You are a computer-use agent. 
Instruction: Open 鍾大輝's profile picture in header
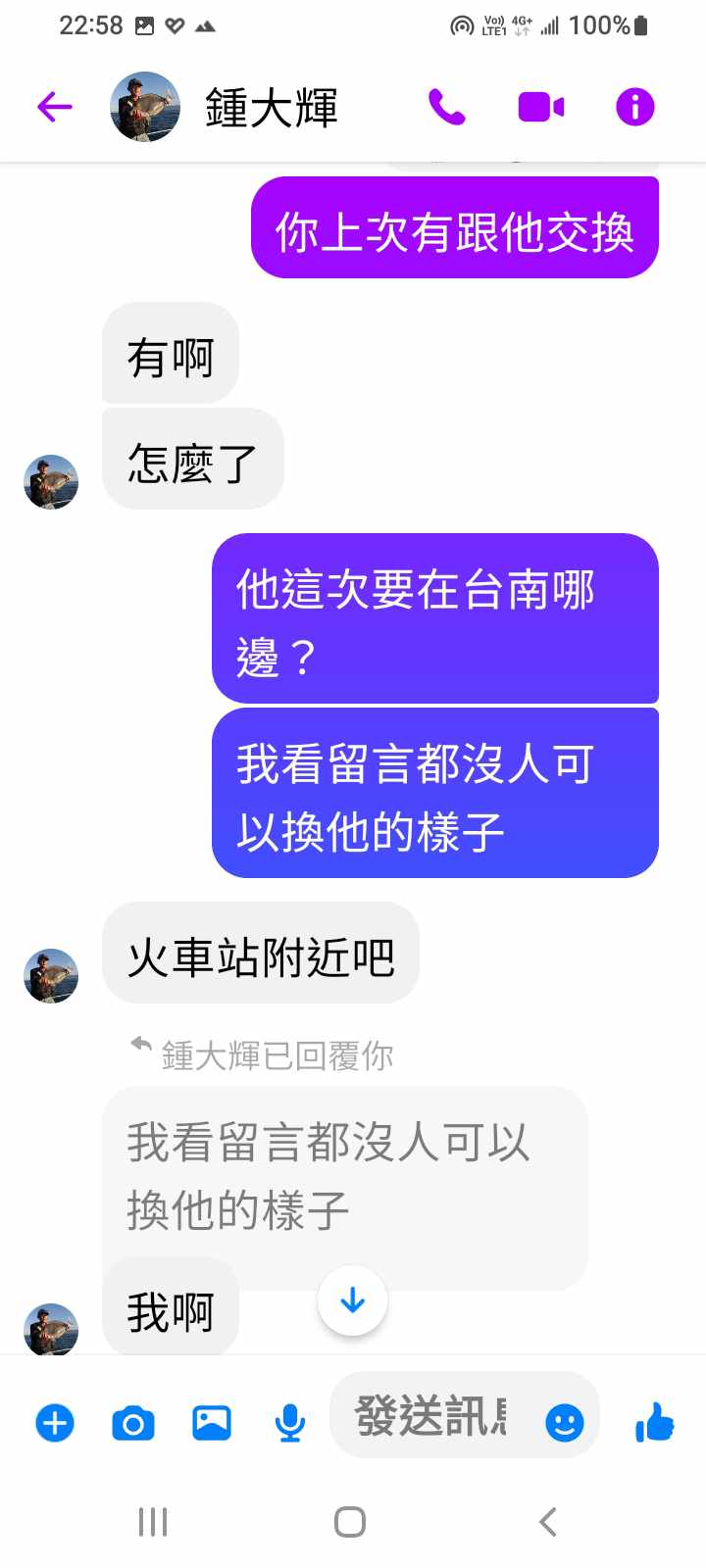coord(145,106)
